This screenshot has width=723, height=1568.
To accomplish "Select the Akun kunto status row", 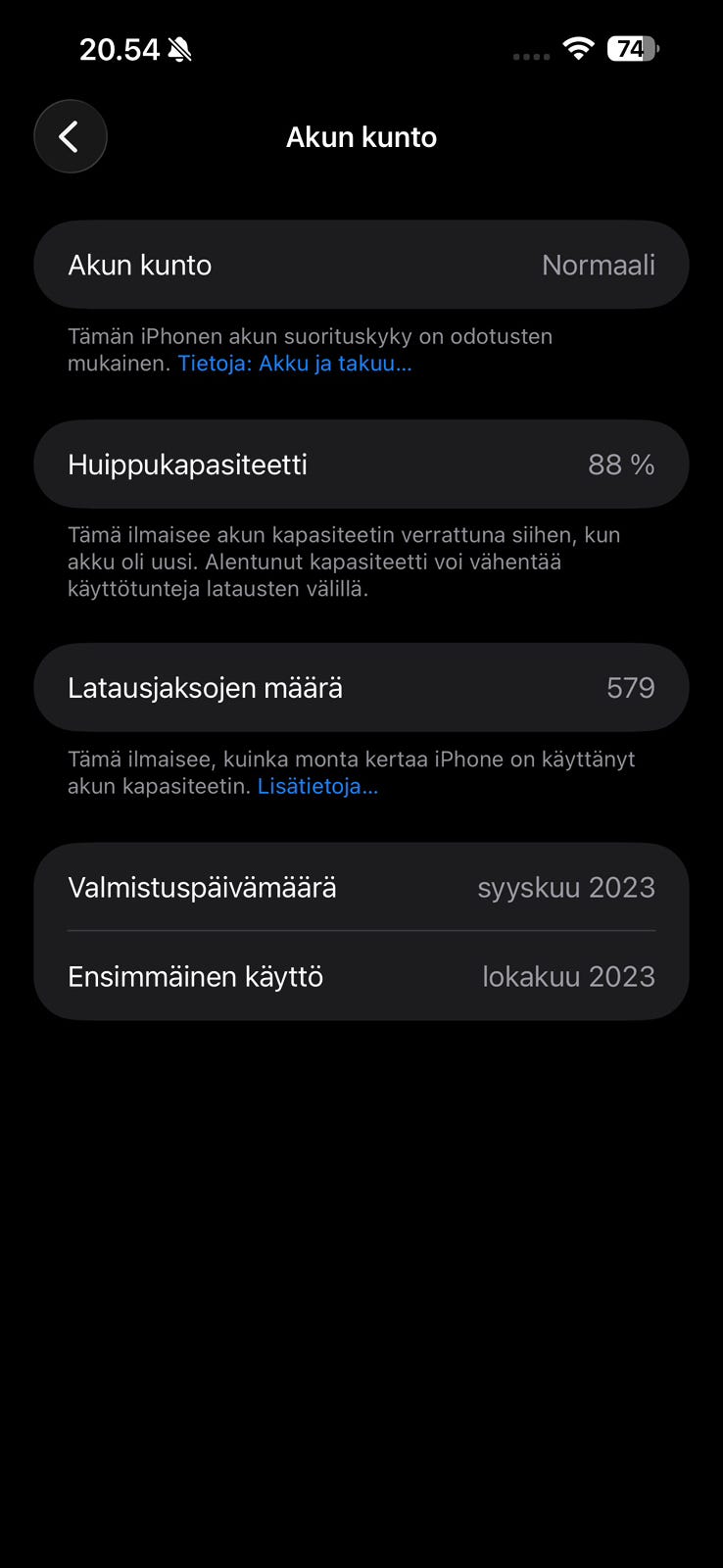I will [x=361, y=265].
